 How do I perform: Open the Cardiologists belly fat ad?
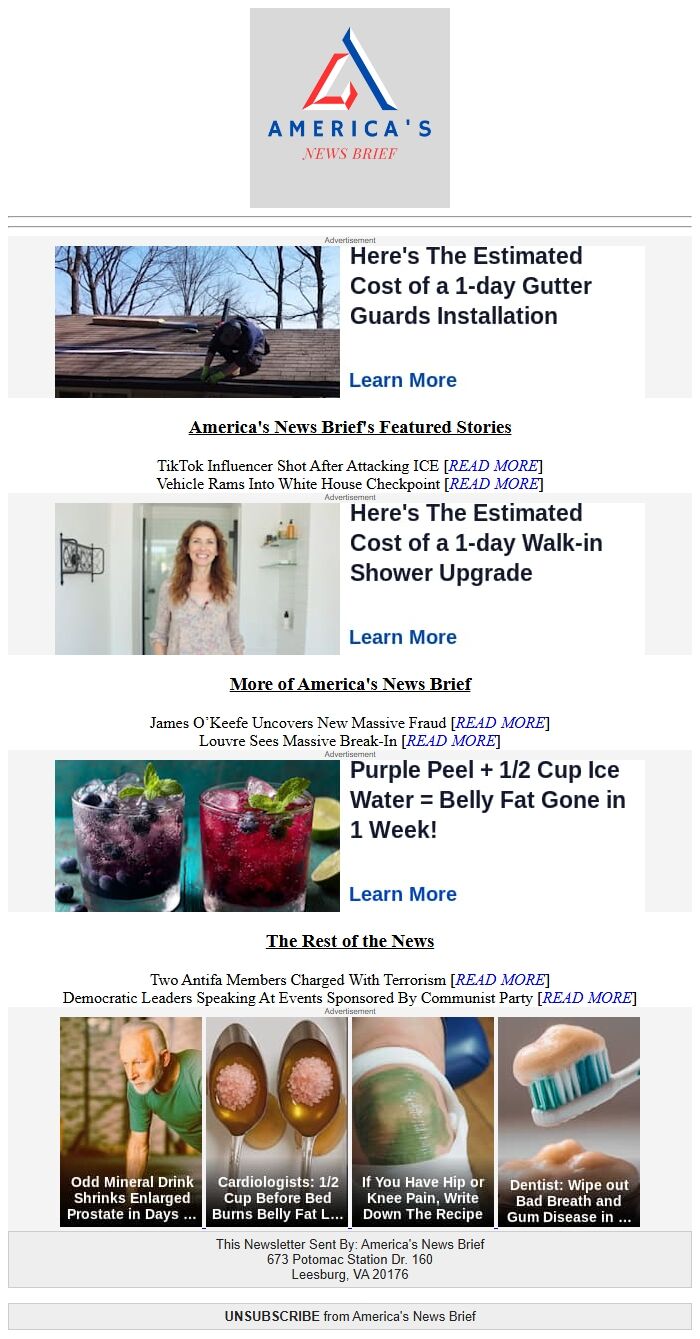click(x=277, y=1121)
